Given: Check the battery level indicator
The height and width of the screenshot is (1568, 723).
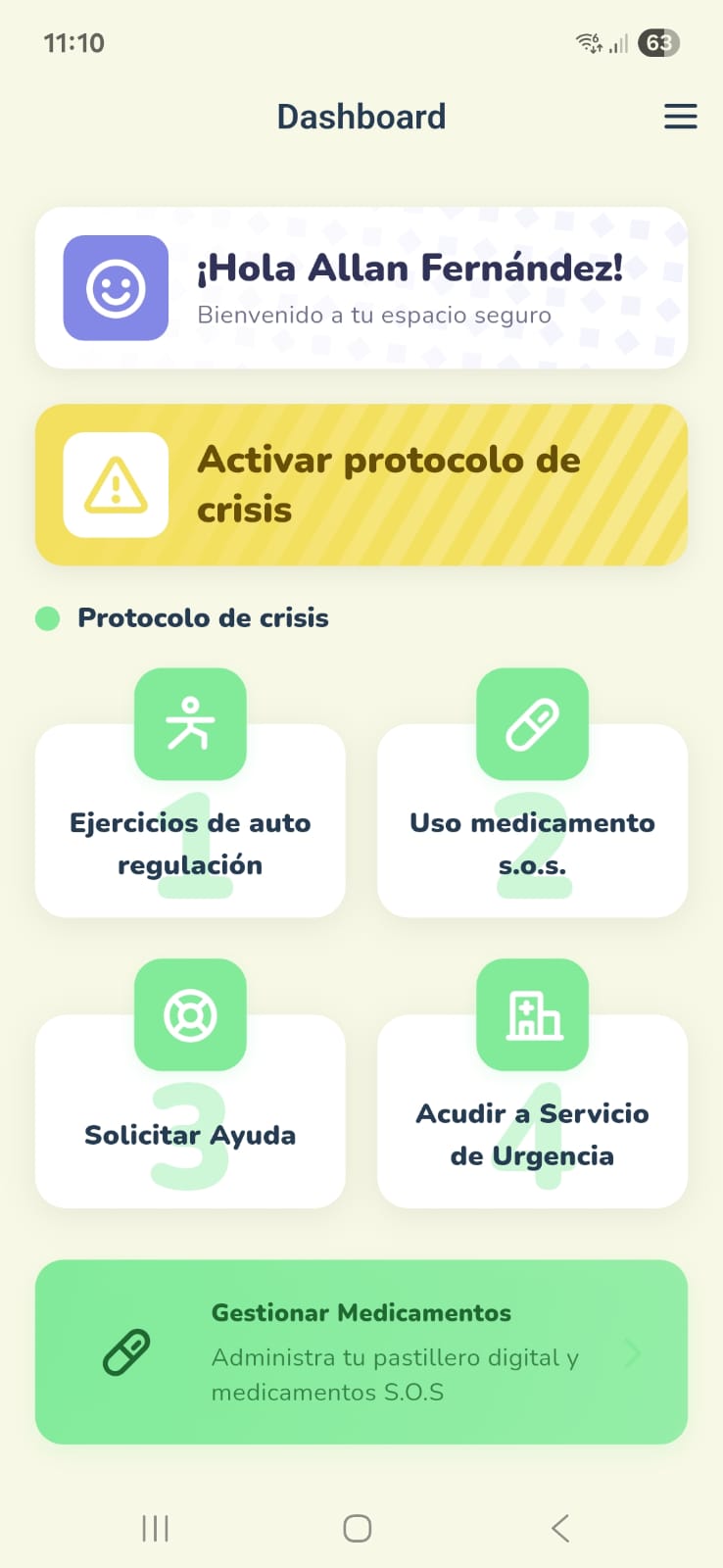Looking at the screenshot, I should [658, 42].
